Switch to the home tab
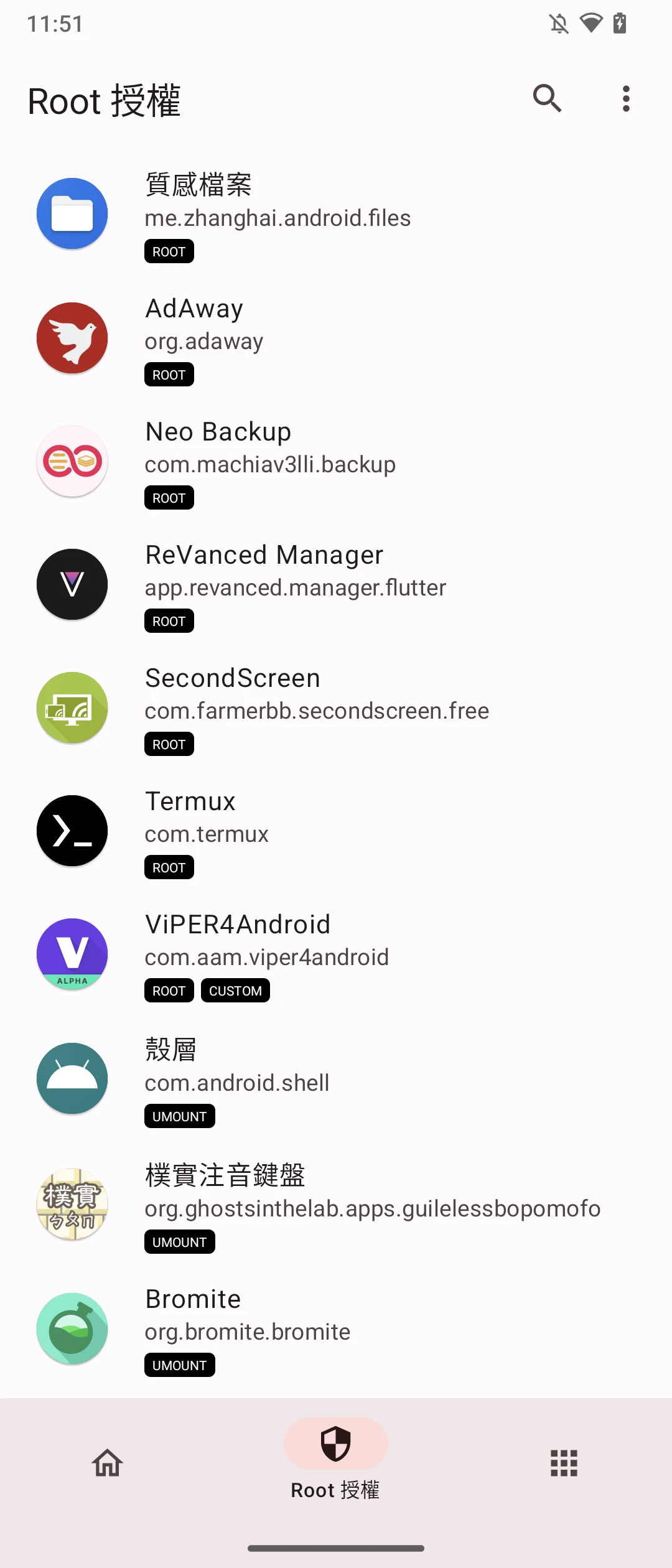The width and height of the screenshot is (672, 1568). (108, 1462)
